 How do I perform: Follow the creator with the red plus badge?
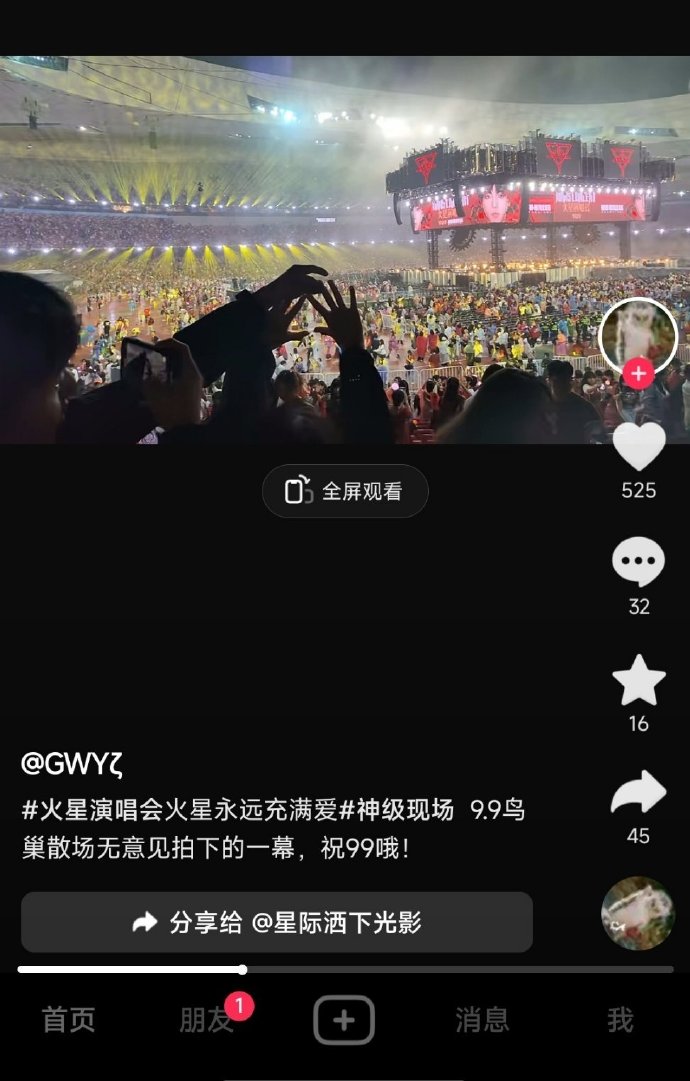[638, 373]
